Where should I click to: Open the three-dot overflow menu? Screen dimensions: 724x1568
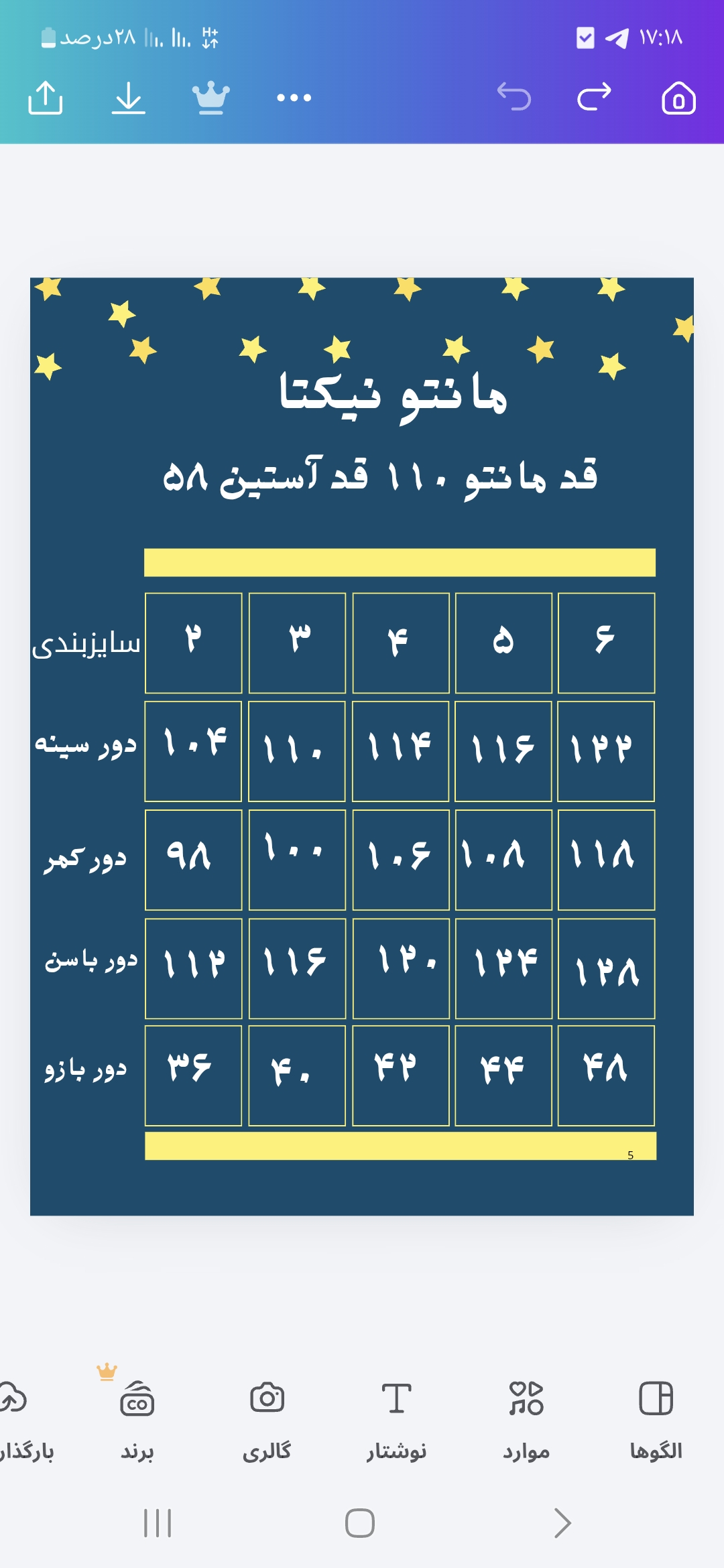click(294, 98)
